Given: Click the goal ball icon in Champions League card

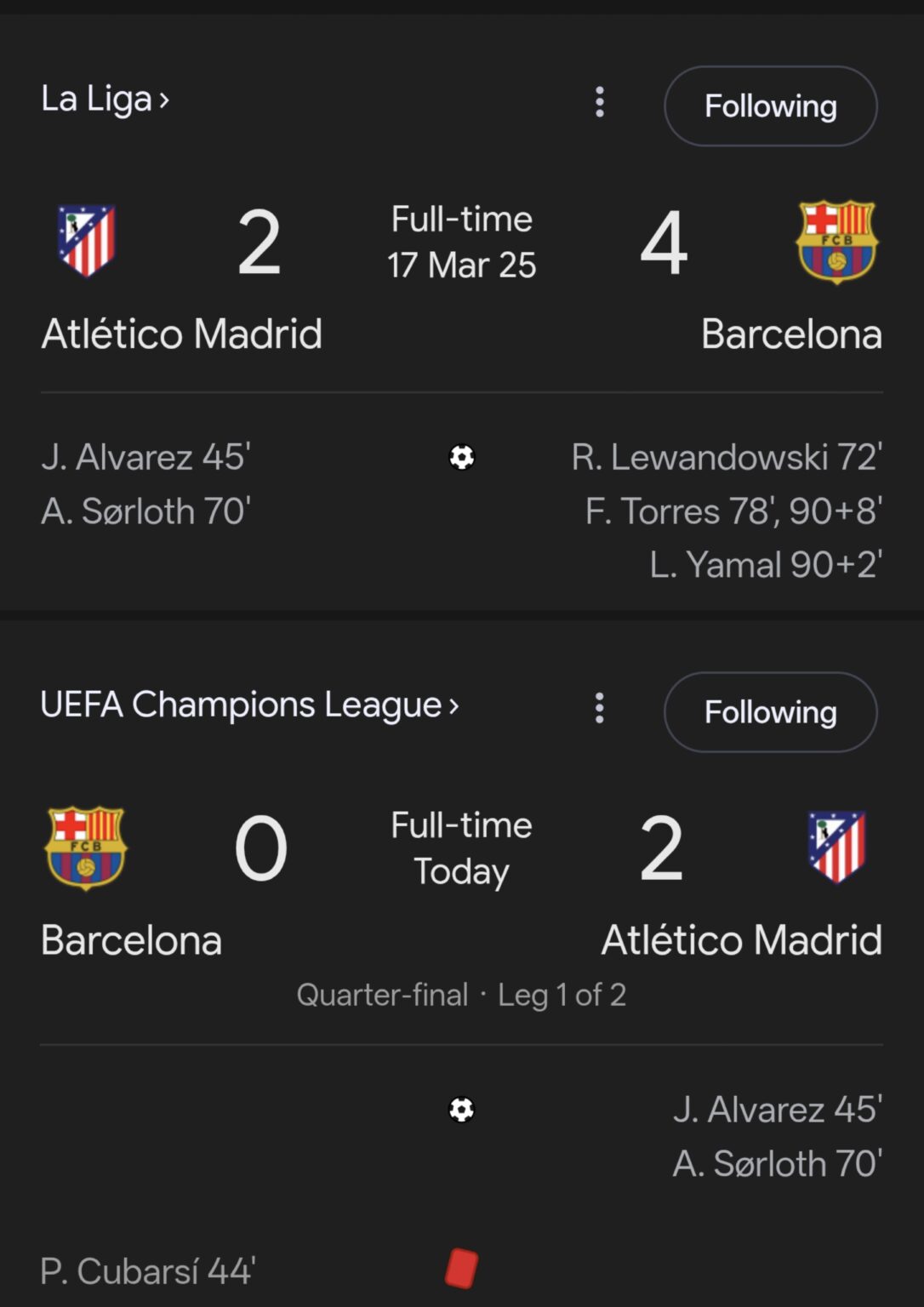Looking at the screenshot, I should [x=461, y=1110].
